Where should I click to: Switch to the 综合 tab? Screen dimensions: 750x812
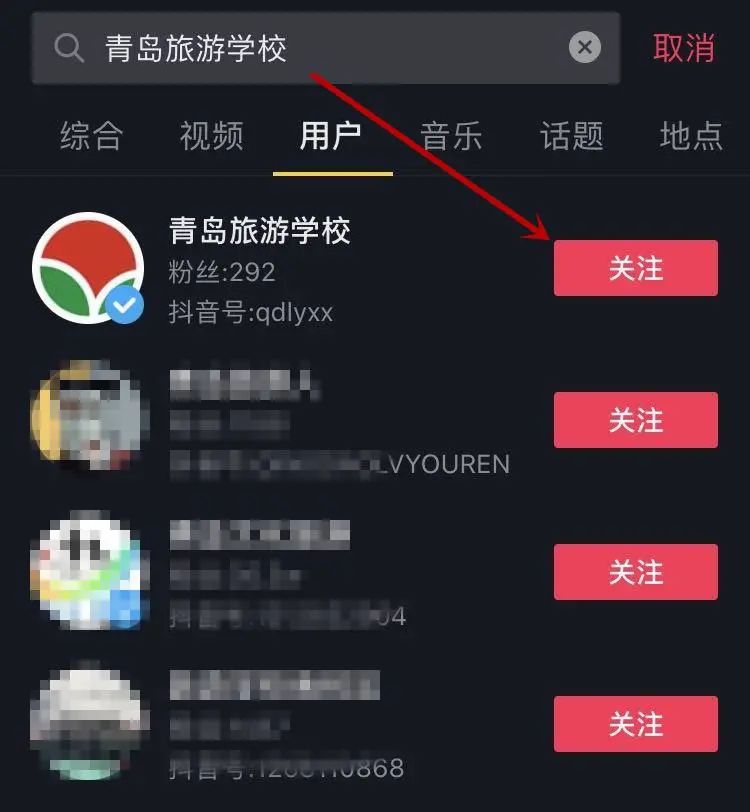coord(91,136)
